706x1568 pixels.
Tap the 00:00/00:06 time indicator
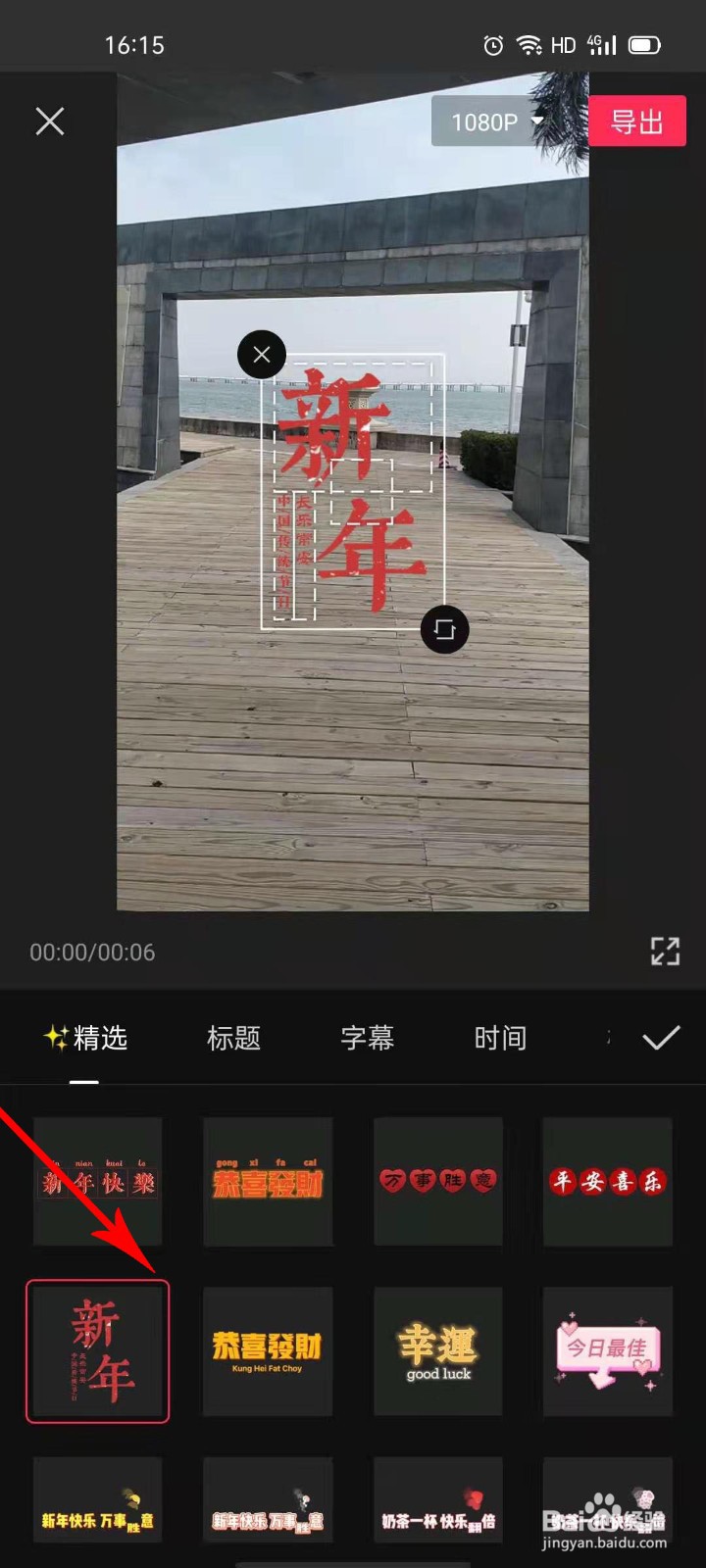coord(90,952)
